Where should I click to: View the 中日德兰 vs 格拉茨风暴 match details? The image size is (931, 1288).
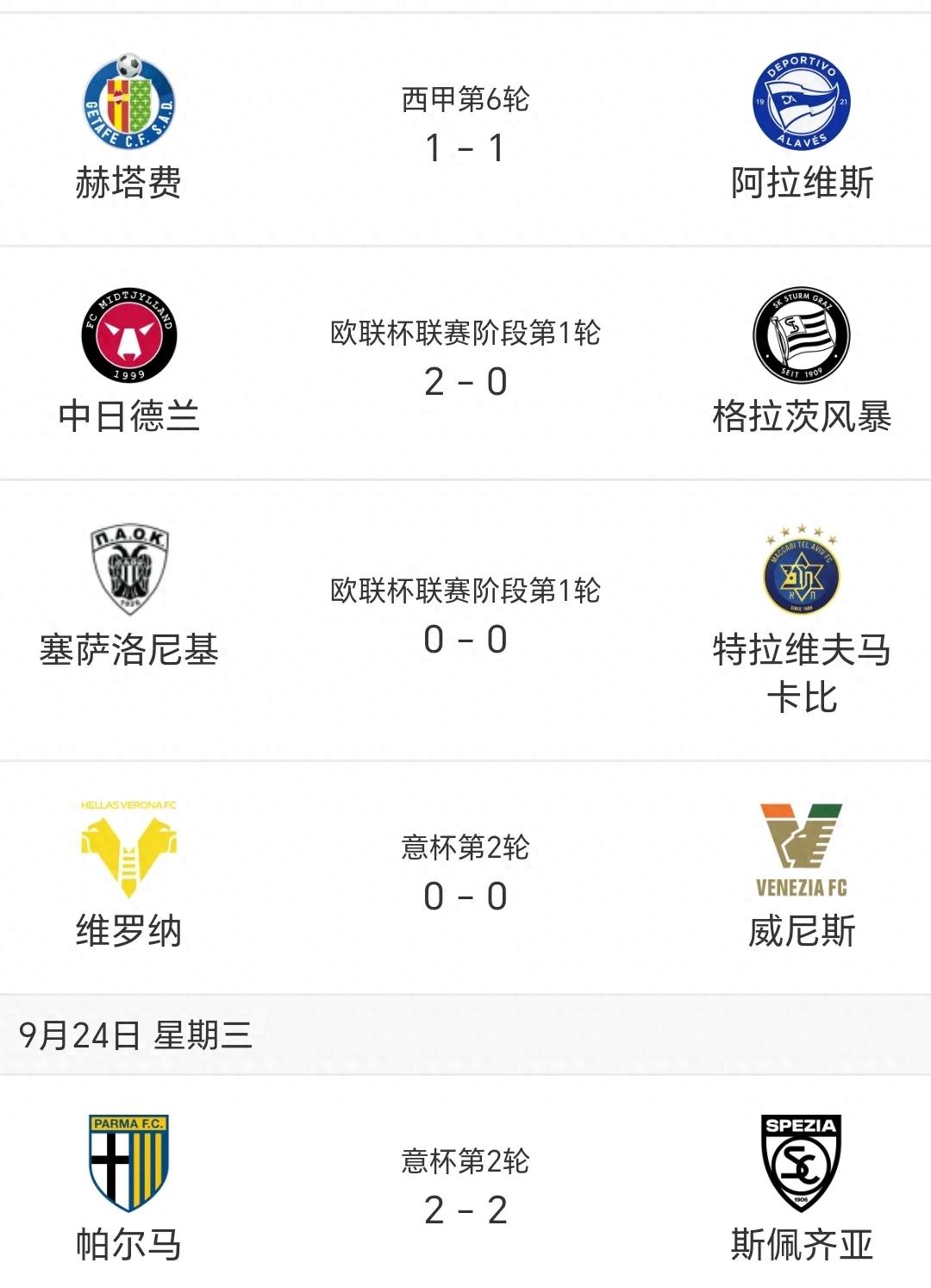click(x=465, y=363)
